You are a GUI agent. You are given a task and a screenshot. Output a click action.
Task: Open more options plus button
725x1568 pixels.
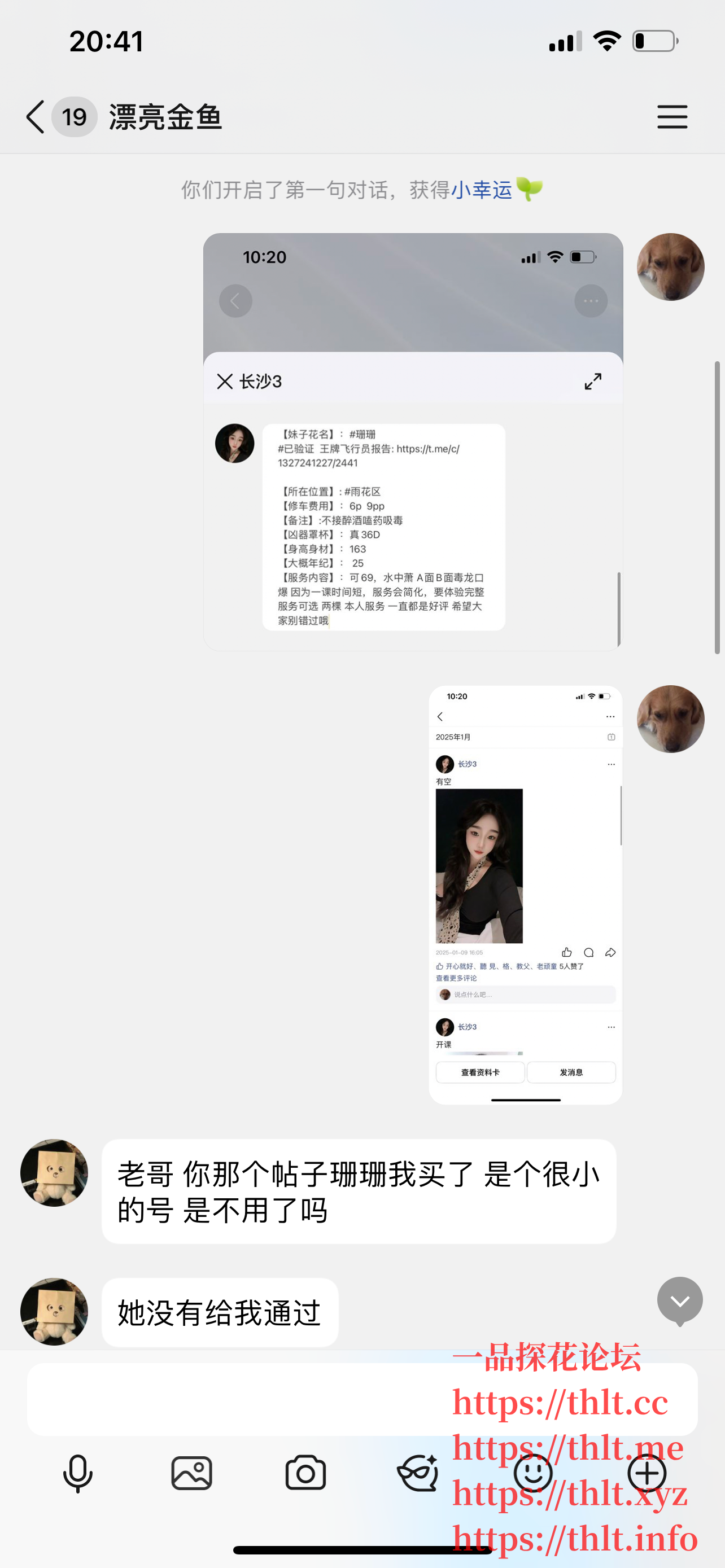click(x=647, y=1473)
